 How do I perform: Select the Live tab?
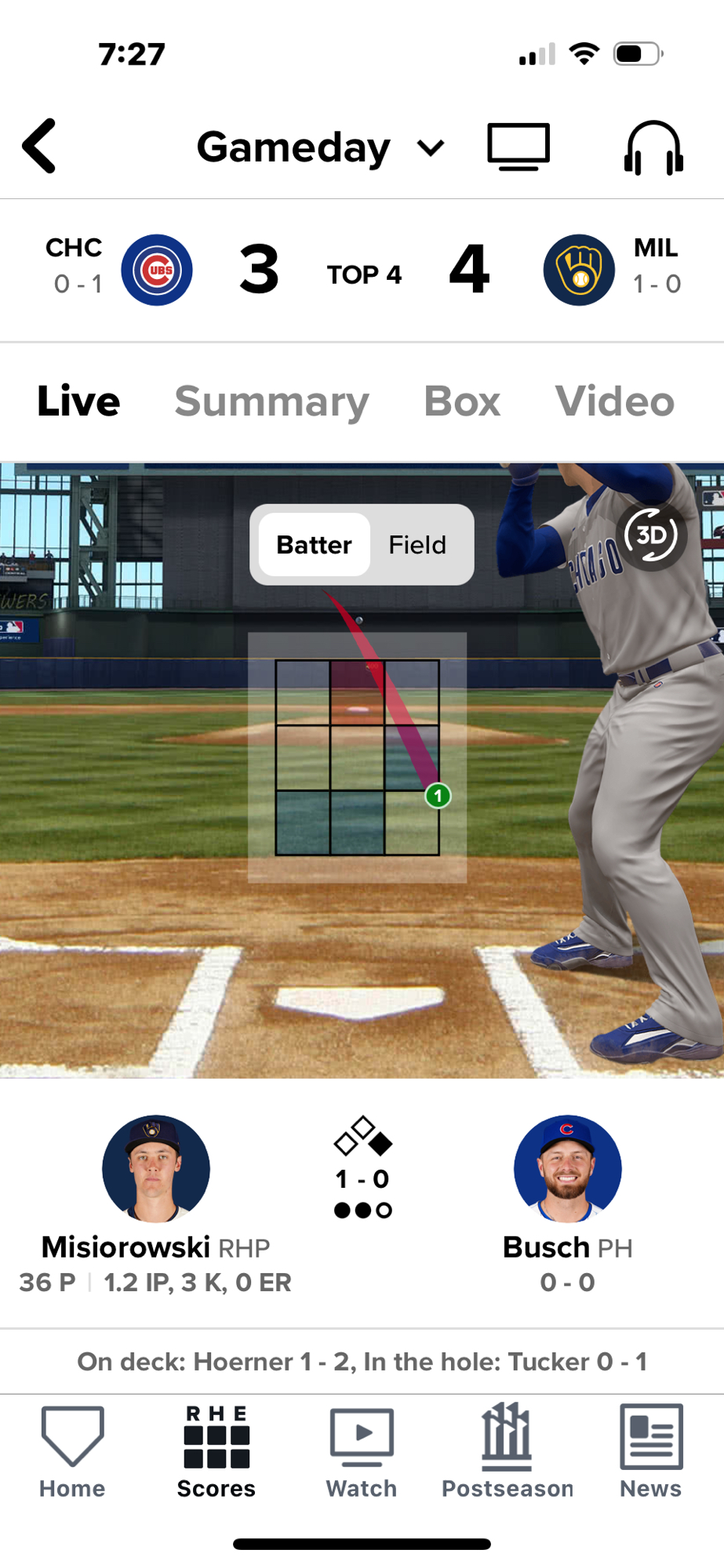(x=78, y=401)
